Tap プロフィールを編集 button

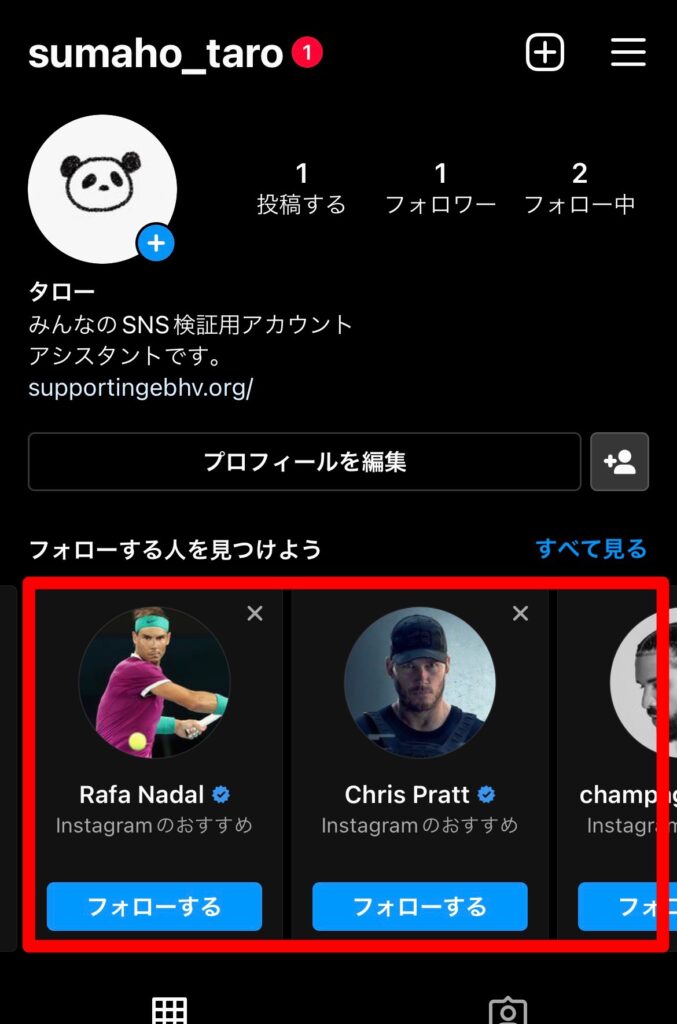[x=304, y=462]
